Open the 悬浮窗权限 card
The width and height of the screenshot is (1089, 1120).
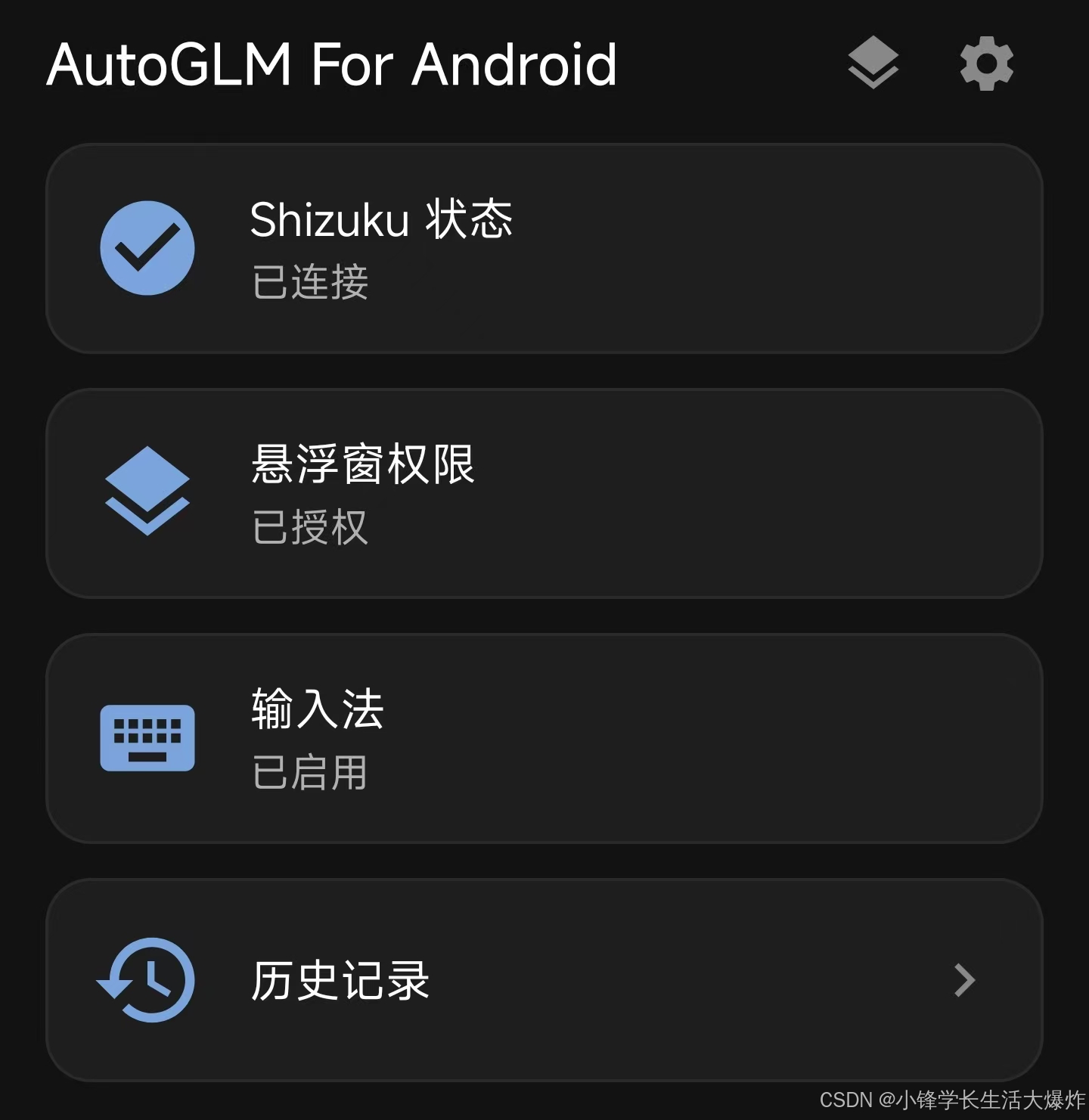[544, 494]
